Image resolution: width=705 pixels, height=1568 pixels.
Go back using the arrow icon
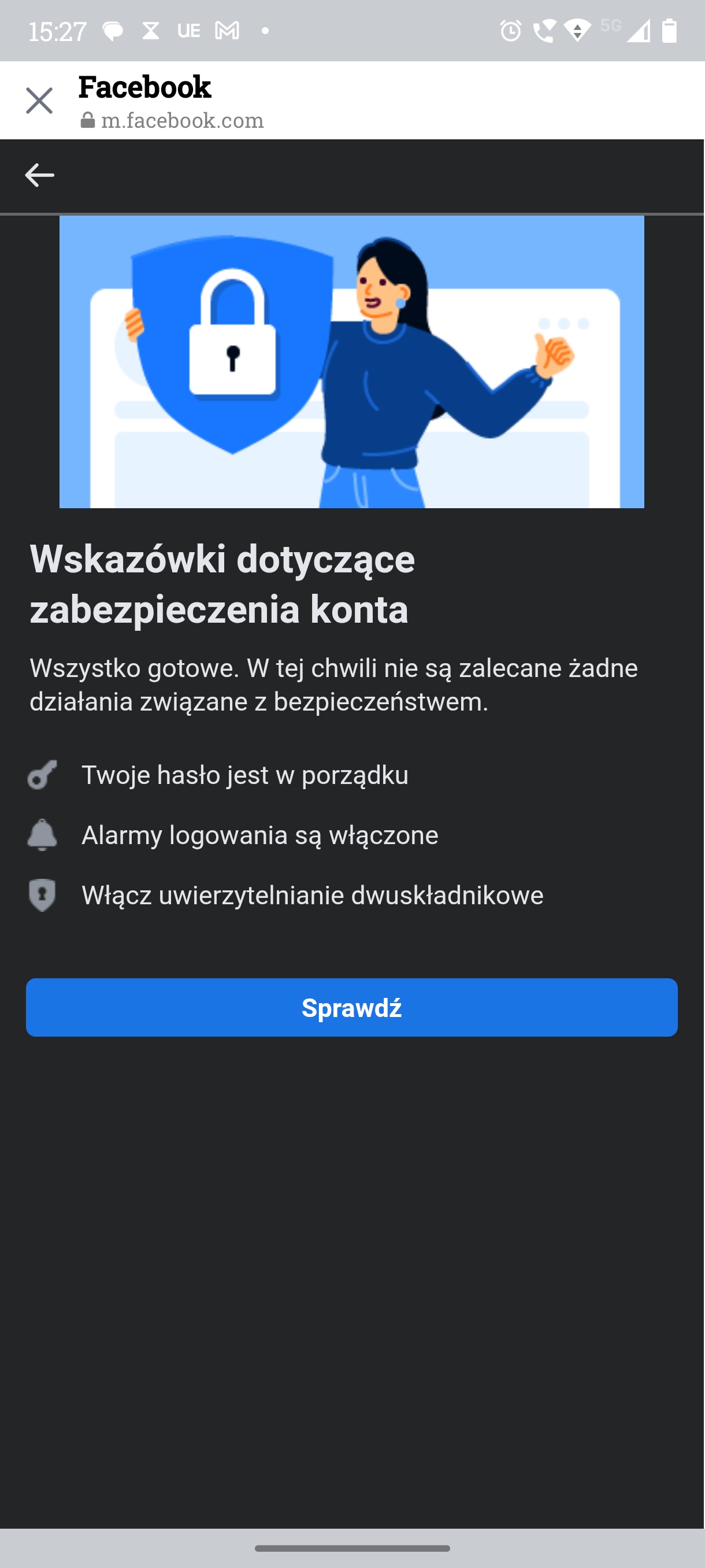[39, 175]
